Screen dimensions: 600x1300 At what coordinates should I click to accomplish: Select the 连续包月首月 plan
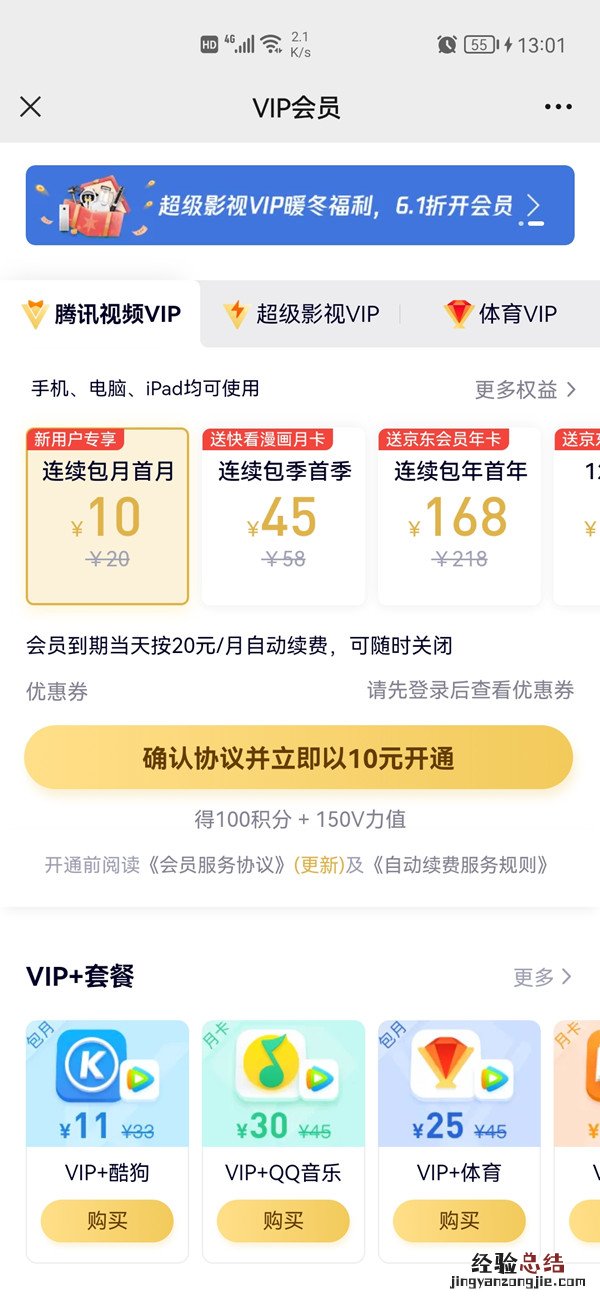107,516
